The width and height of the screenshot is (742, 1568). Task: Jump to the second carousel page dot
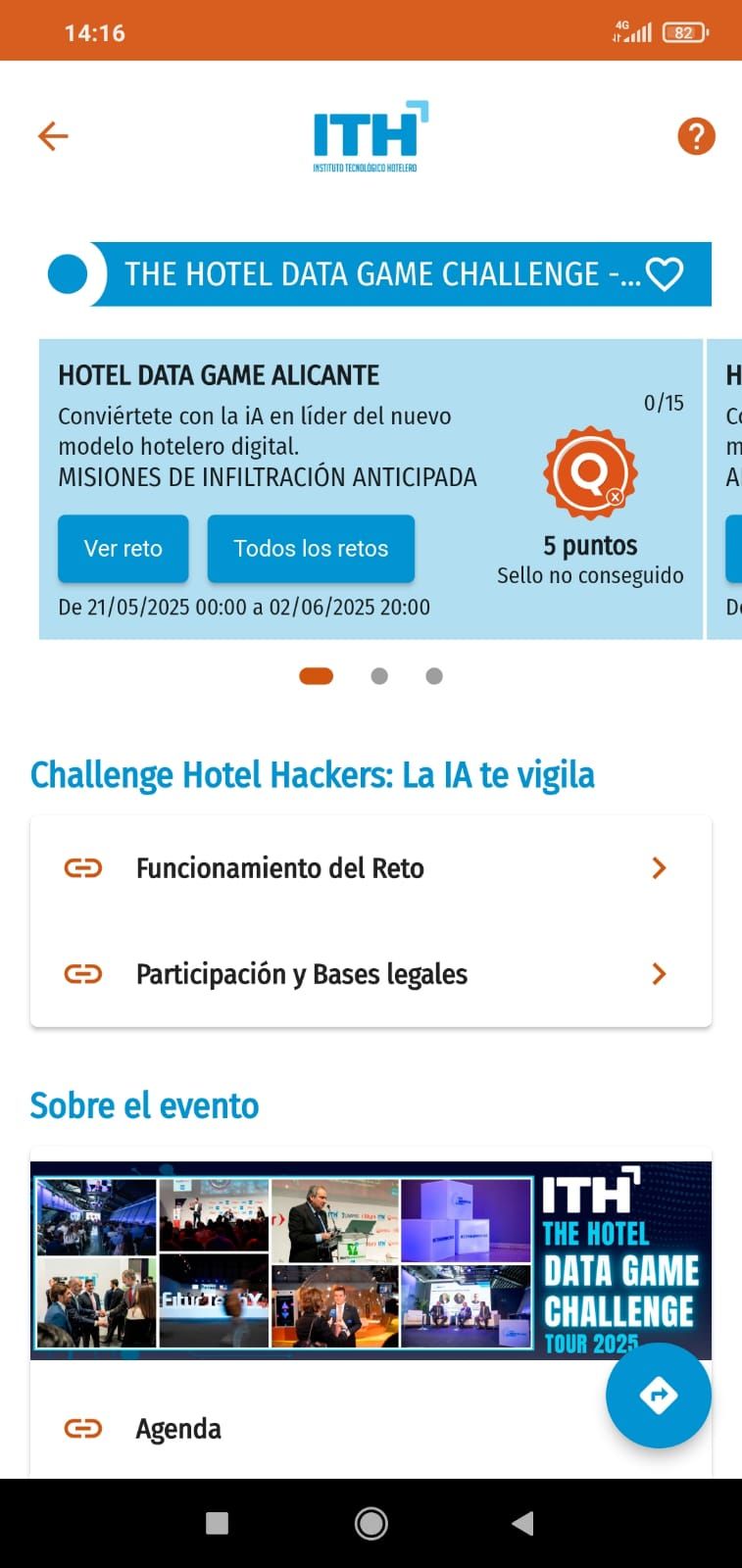click(x=379, y=676)
